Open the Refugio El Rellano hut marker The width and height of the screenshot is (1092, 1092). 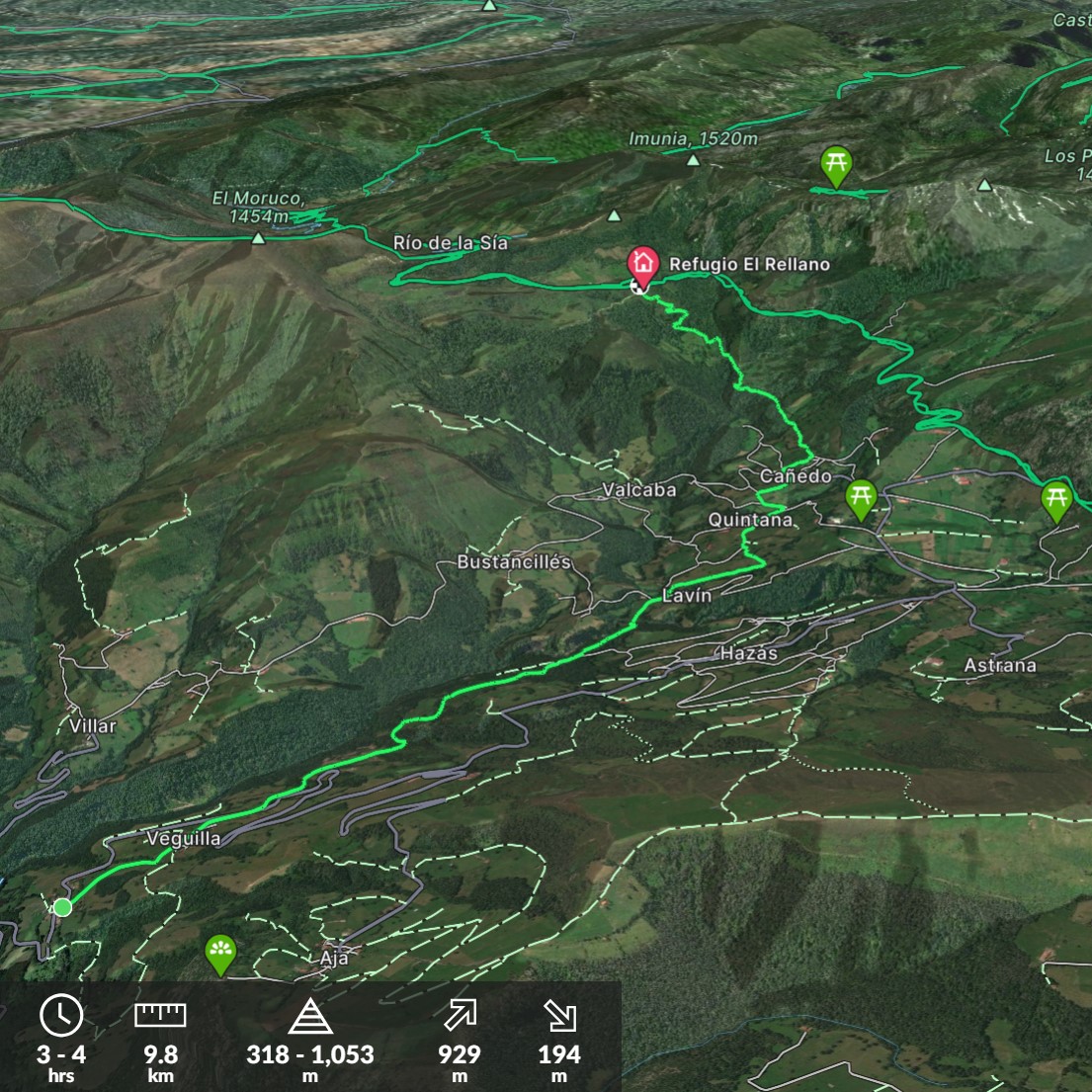pos(643,264)
